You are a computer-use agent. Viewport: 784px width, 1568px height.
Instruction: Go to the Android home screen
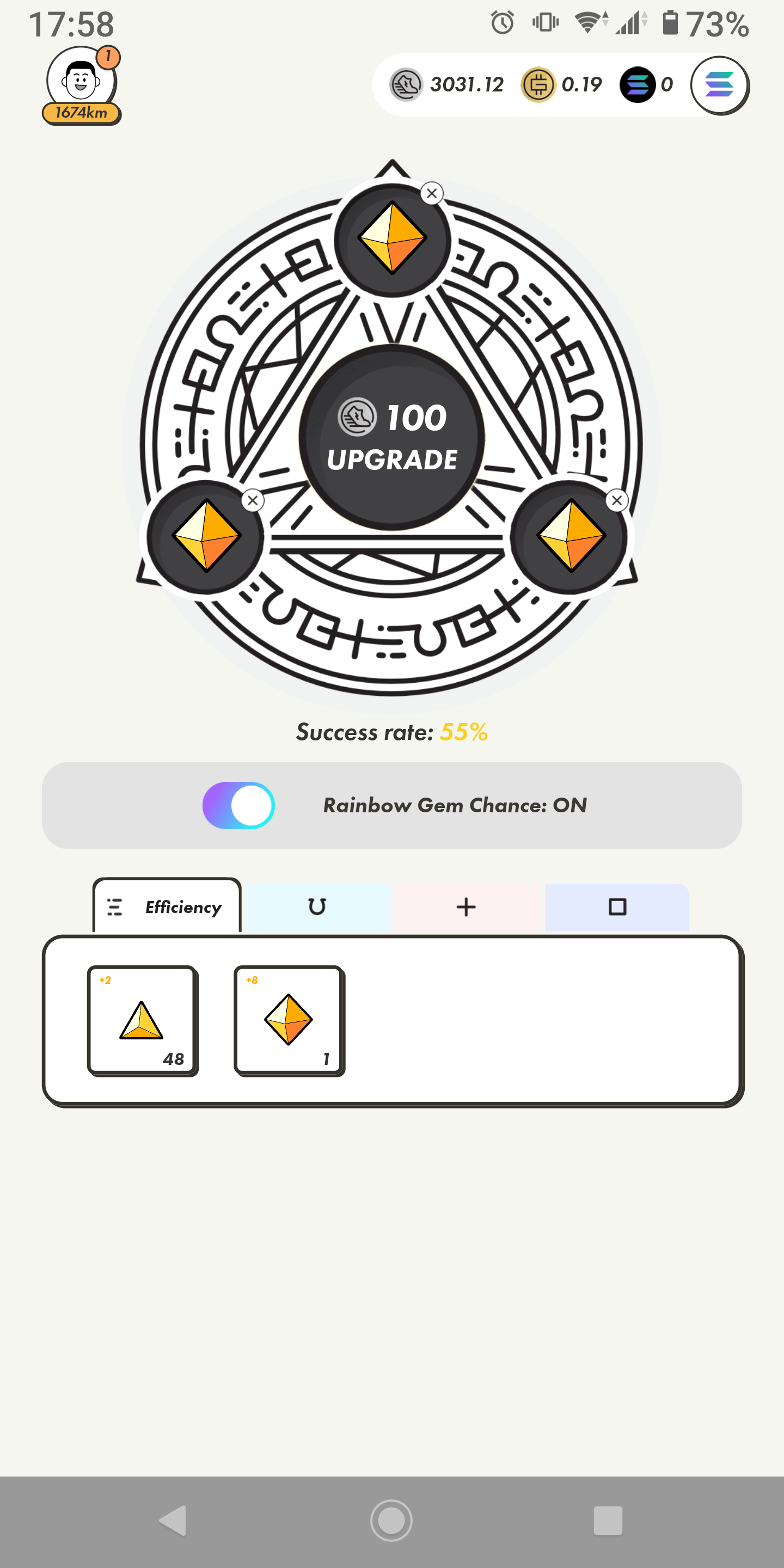point(391,1521)
